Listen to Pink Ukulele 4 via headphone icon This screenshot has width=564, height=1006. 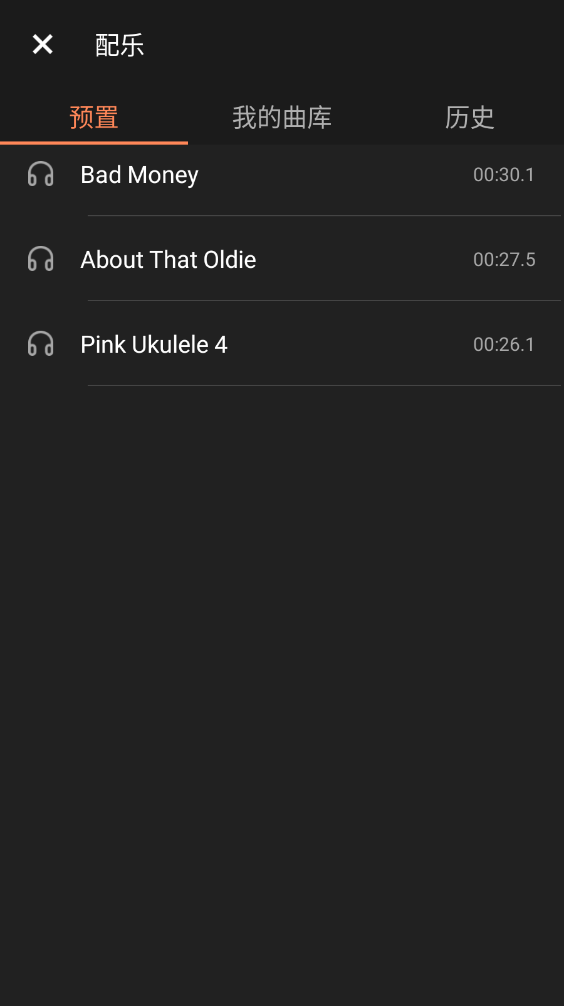tap(40, 344)
